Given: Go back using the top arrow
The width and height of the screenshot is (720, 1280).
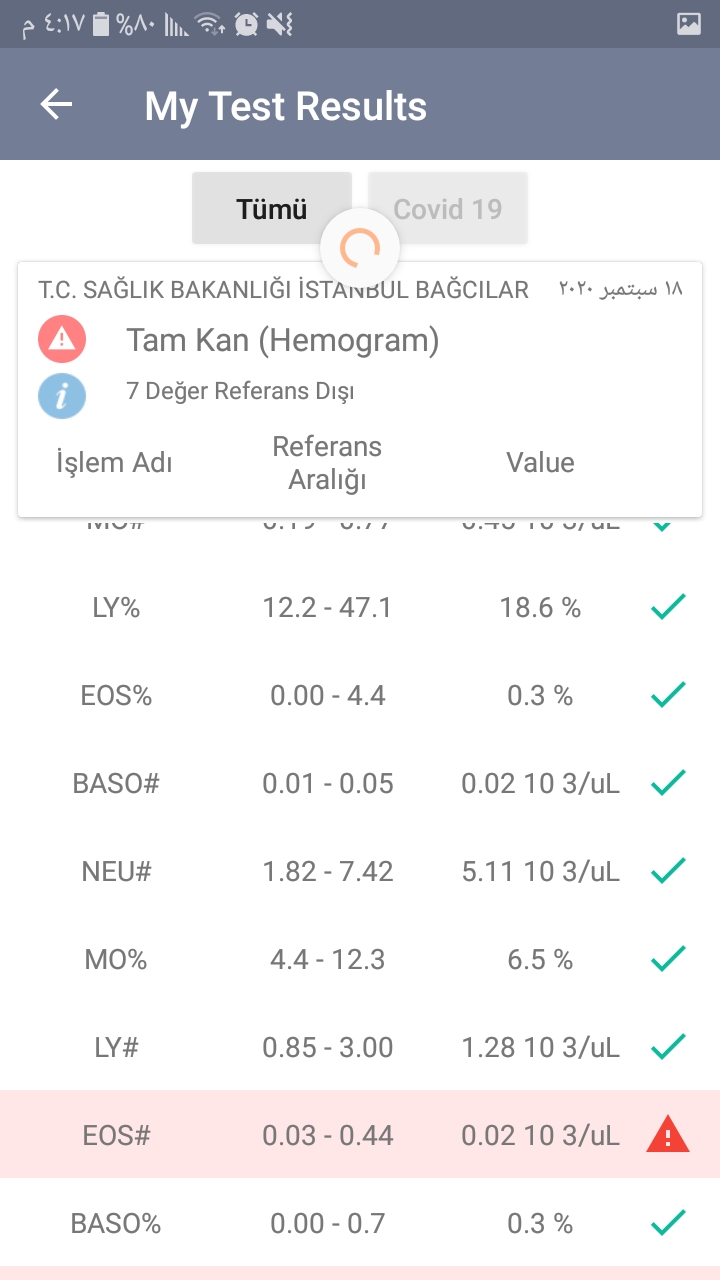Looking at the screenshot, I should (57, 105).
